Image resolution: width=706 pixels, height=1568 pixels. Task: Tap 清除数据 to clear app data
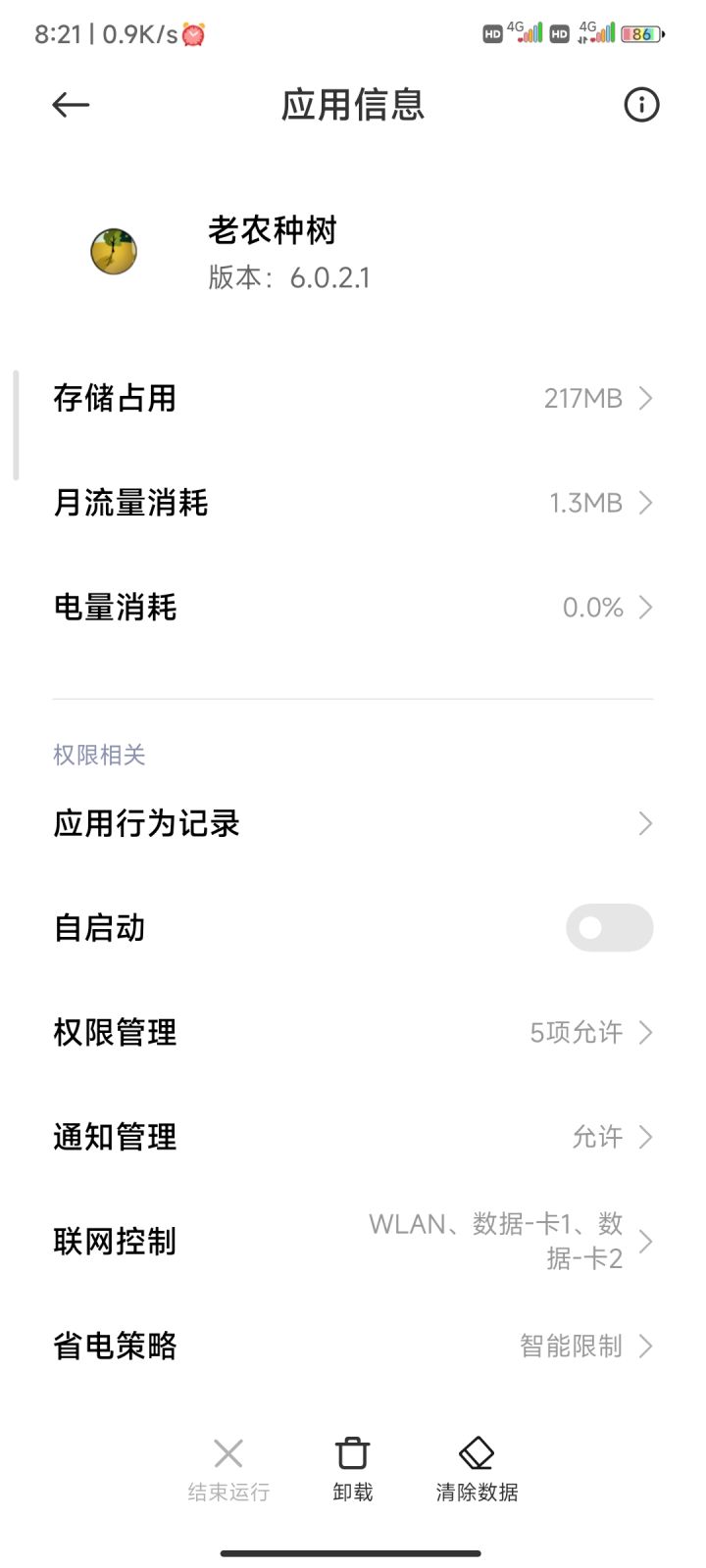(477, 1467)
